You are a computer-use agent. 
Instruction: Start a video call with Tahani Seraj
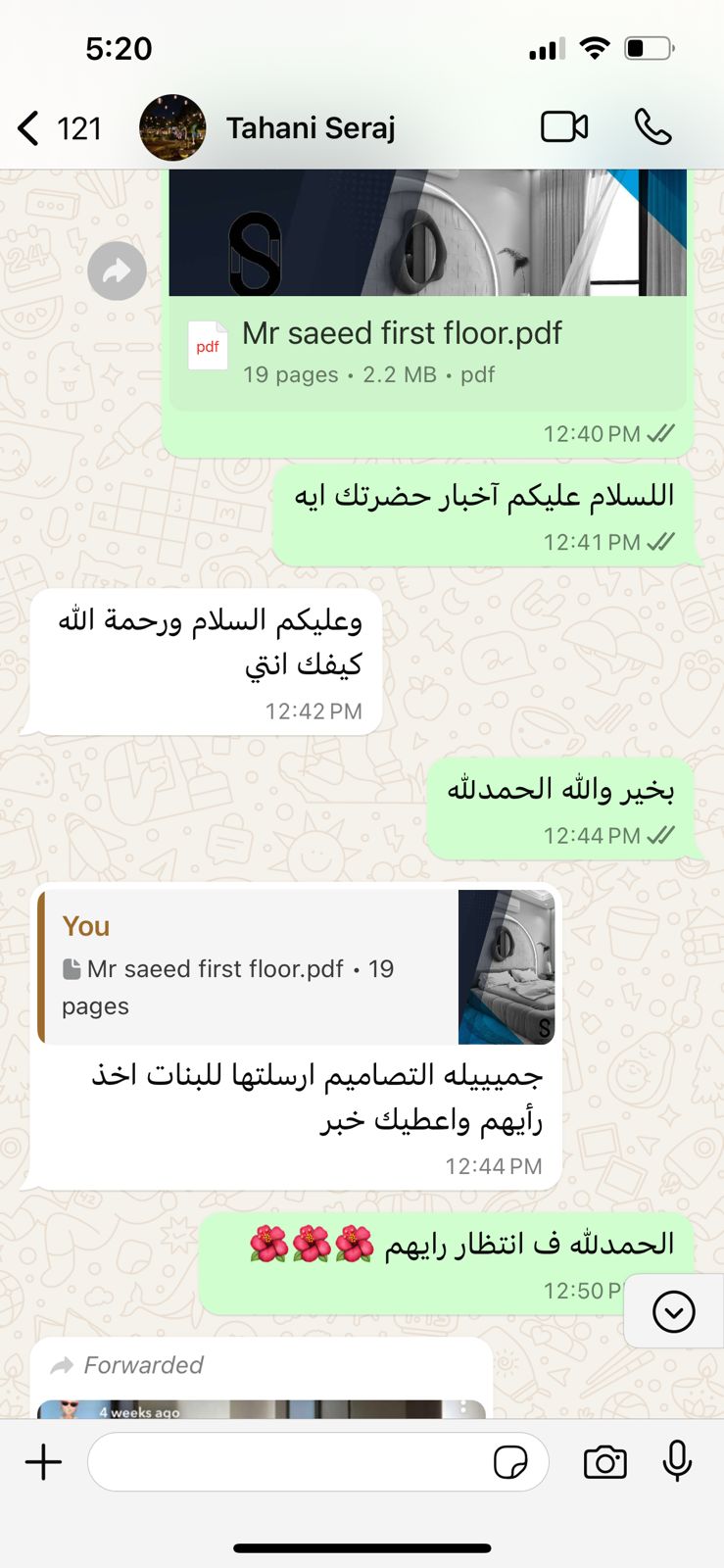coord(564,127)
